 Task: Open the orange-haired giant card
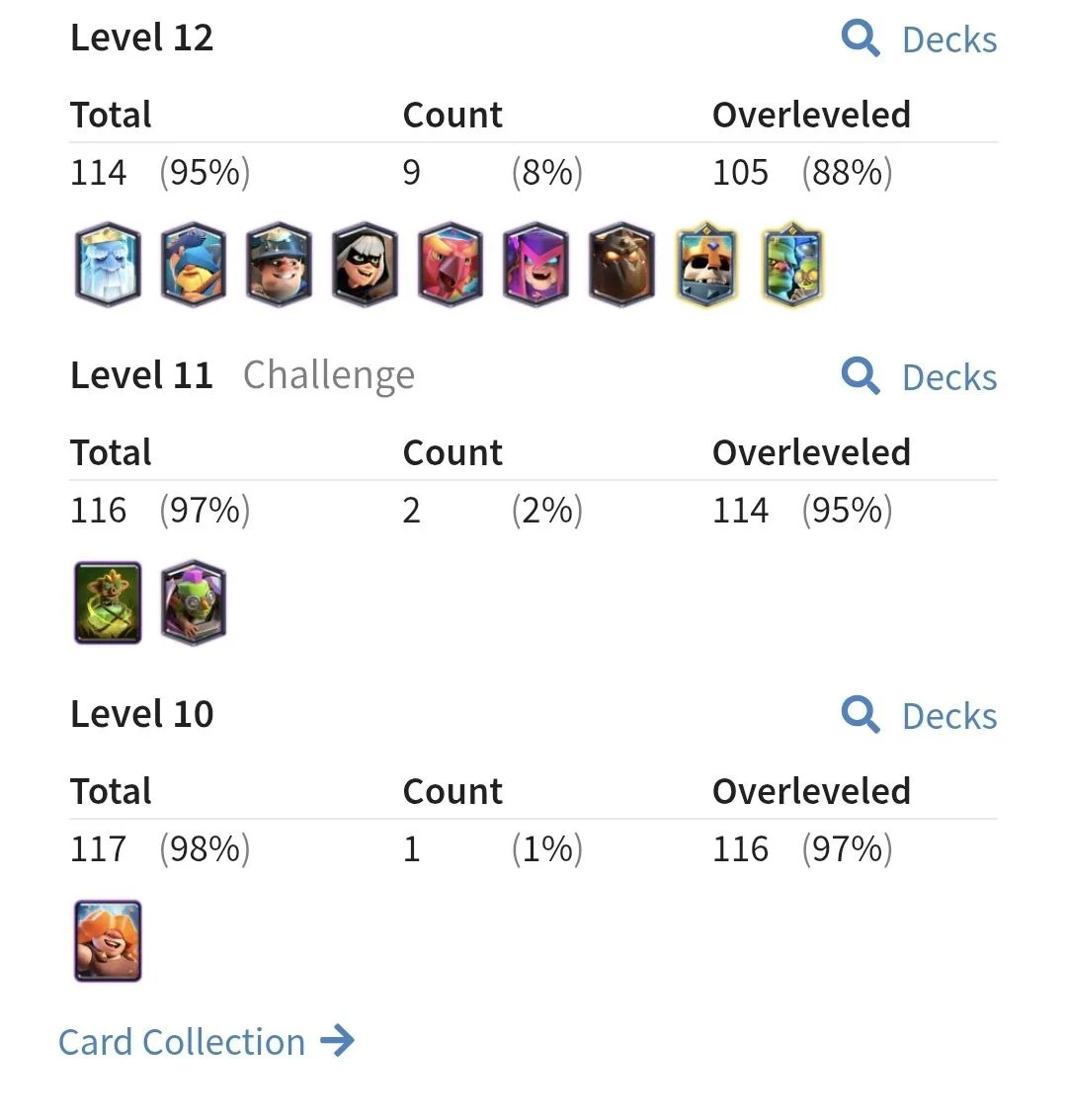point(108,941)
